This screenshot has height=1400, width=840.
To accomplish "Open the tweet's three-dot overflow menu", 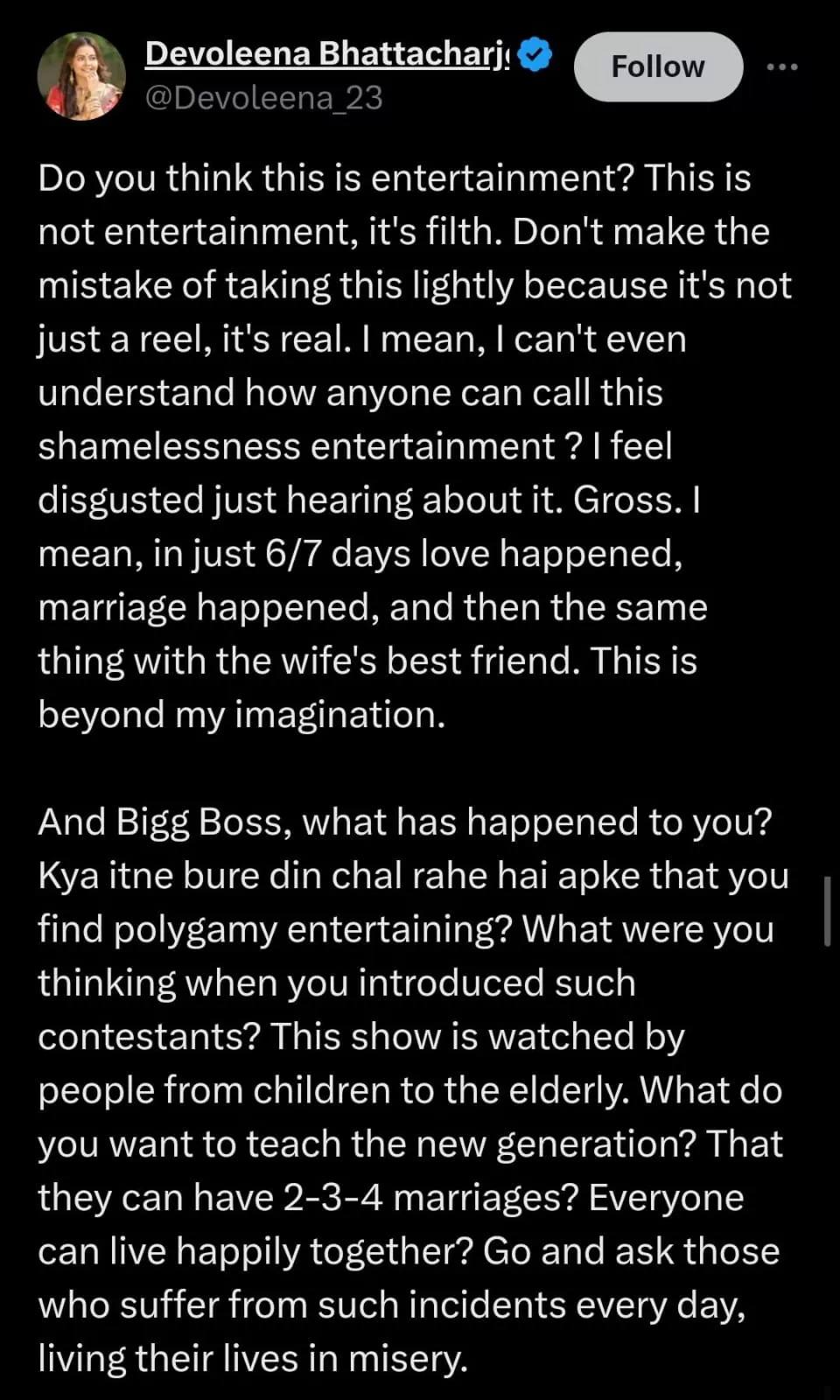I will coord(781,66).
